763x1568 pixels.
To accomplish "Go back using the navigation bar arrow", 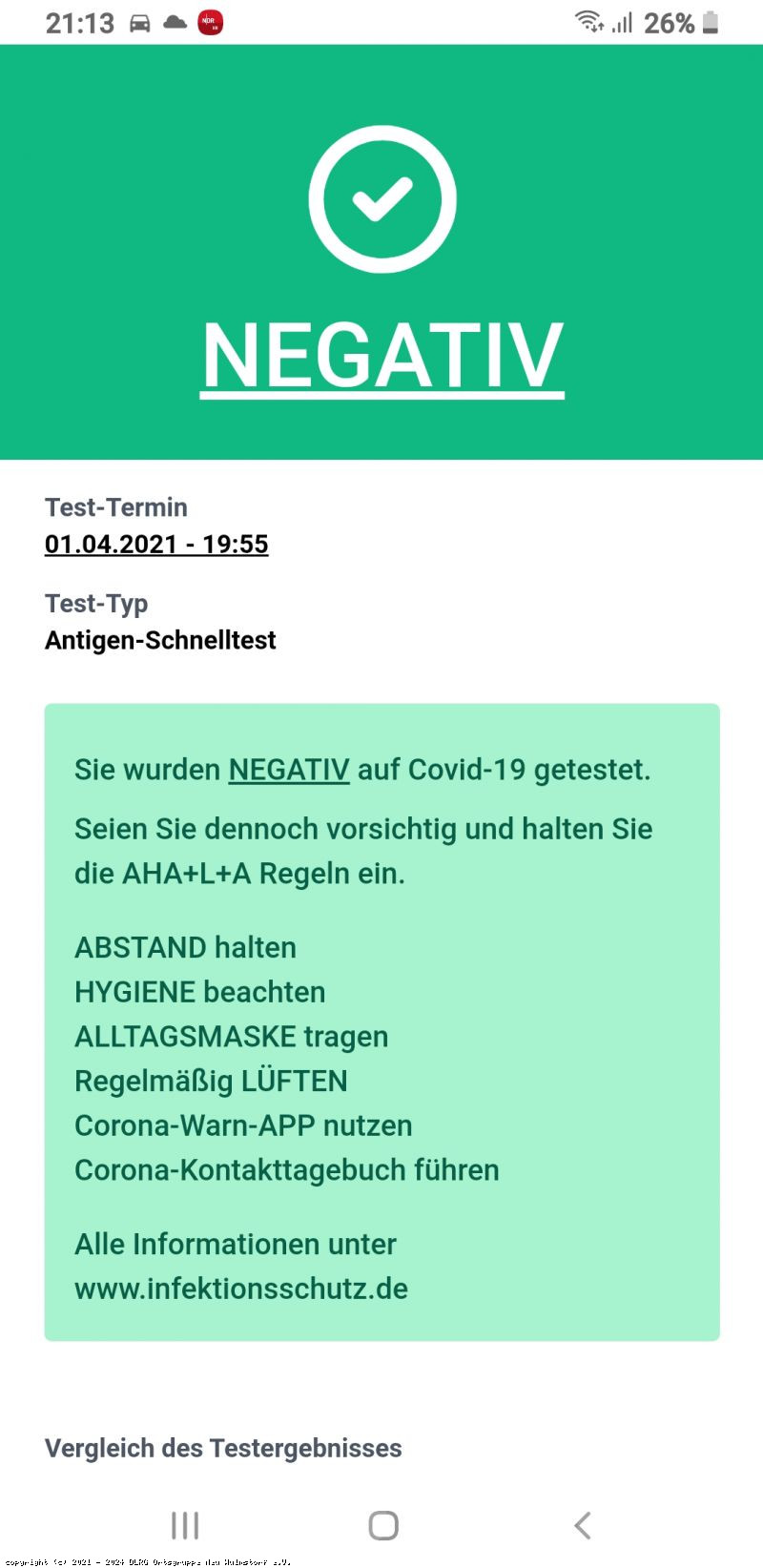I will point(583,1525).
